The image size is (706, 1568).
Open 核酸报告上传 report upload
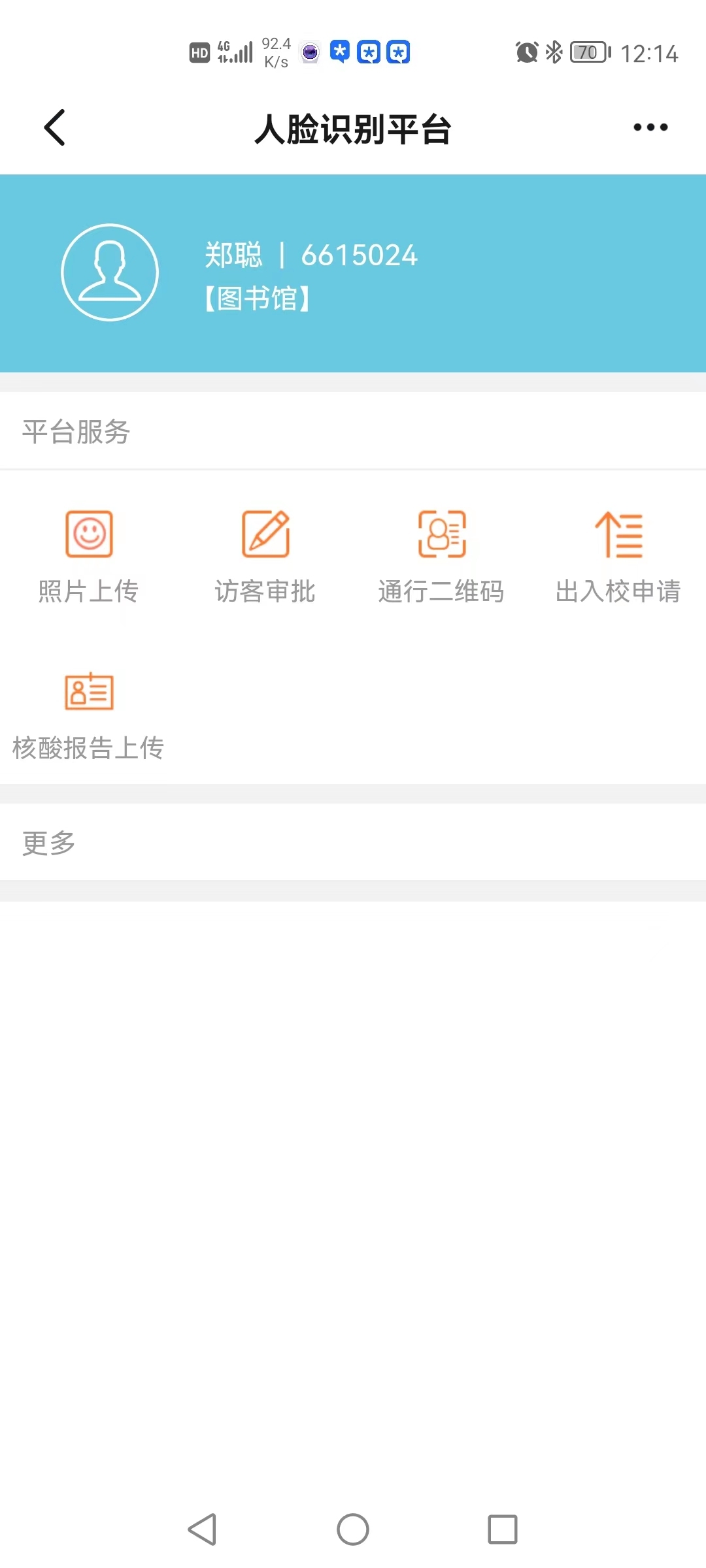click(89, 716)
